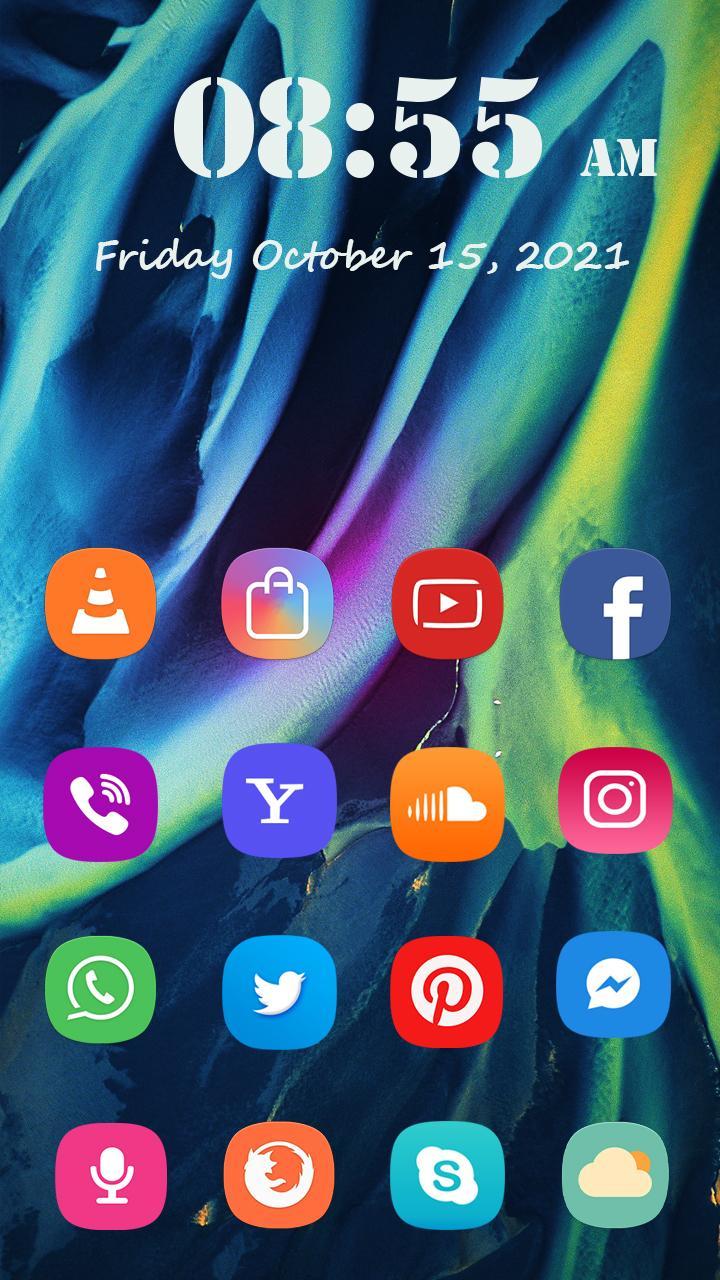Open the Yahoo app

click(x=277, y=801)
